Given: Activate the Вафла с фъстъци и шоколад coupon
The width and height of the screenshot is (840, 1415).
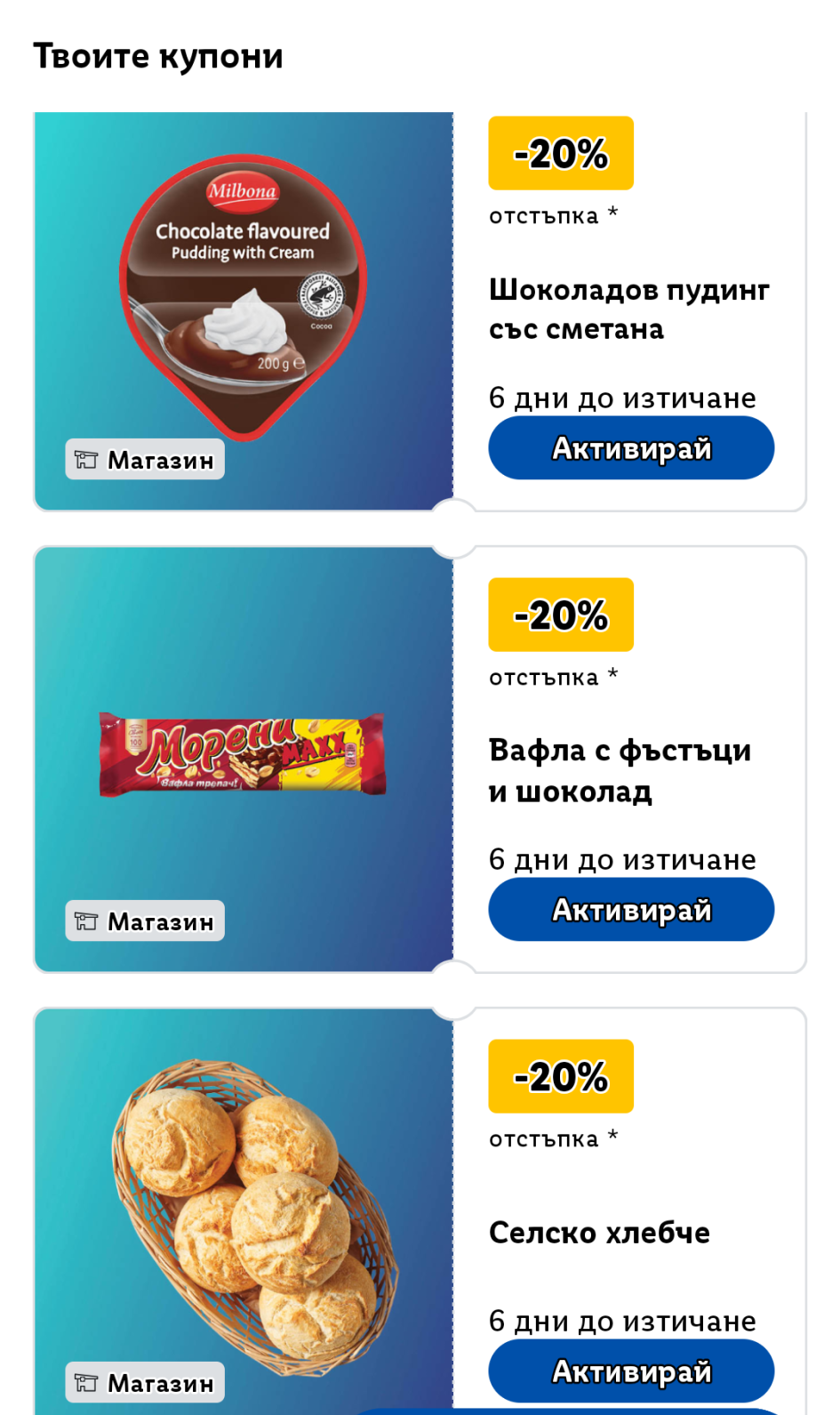Looking at the screenshot, I should click(x=631, y=910).
